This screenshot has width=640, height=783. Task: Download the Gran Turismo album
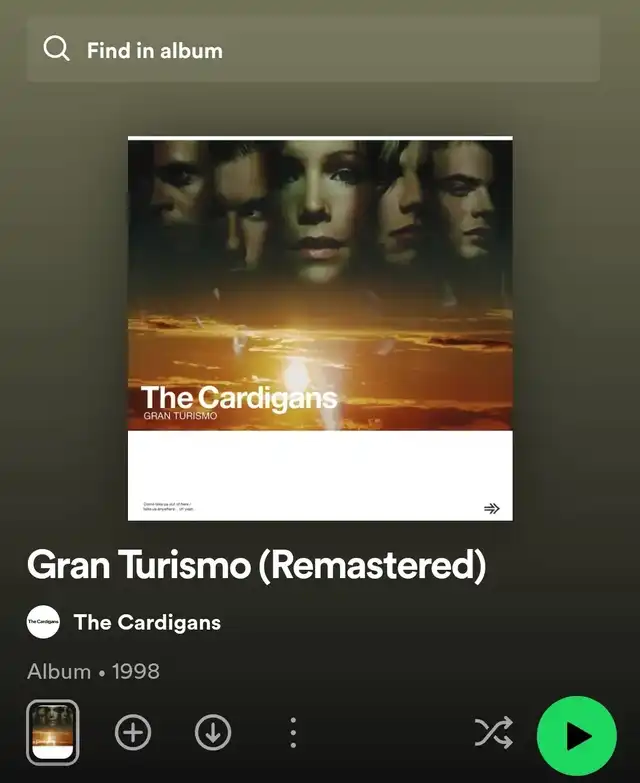point(213,733)
